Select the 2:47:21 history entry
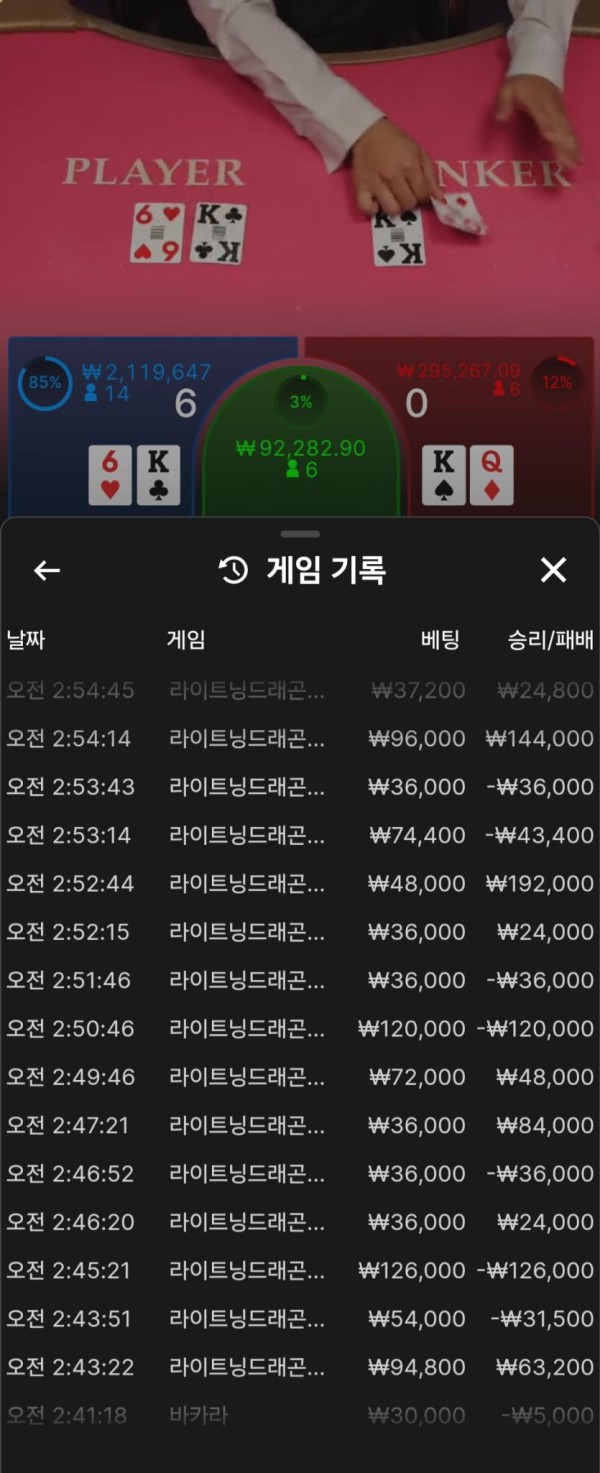 300,1125
